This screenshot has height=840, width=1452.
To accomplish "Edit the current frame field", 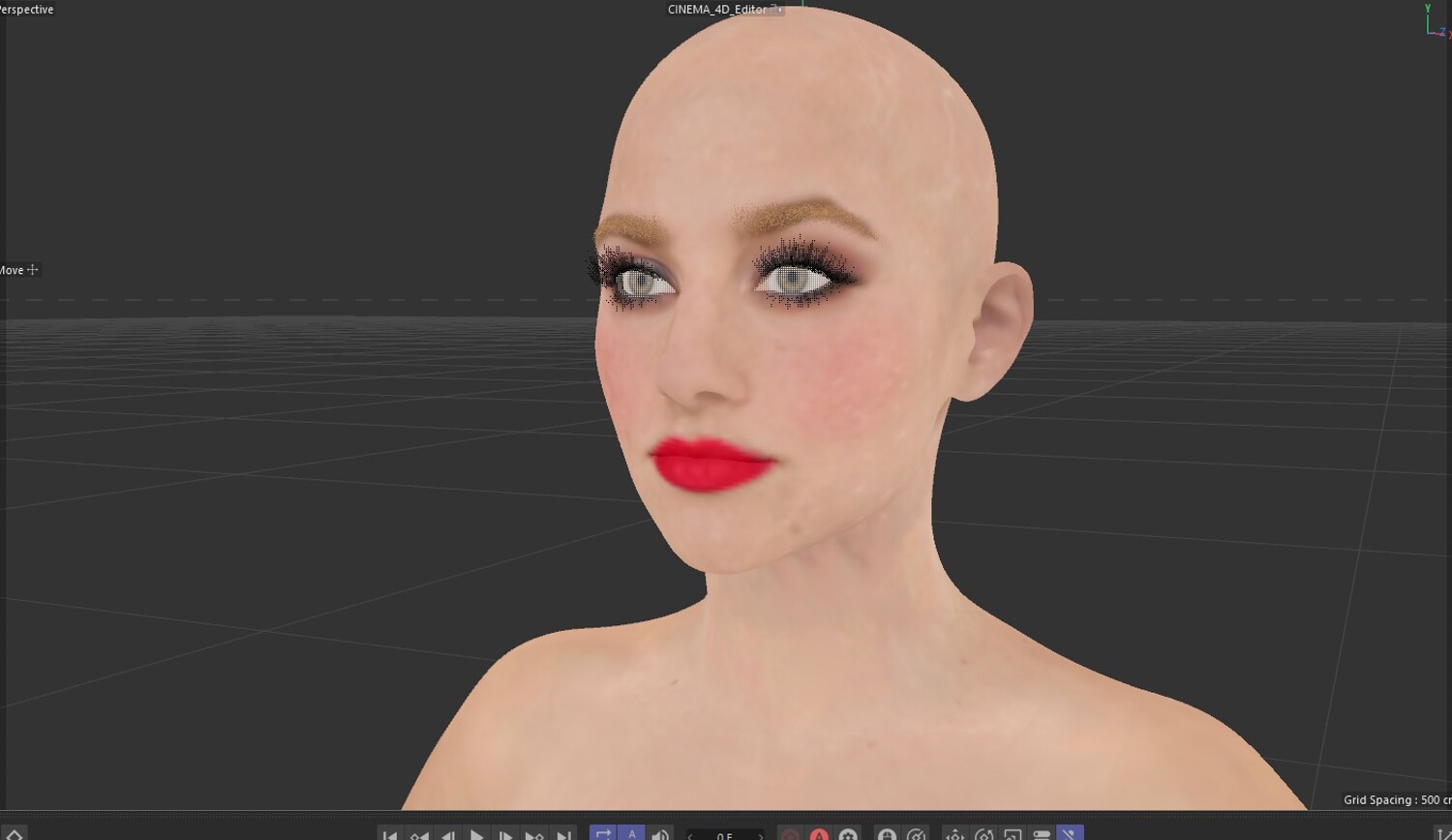I will tap(724, 835).
